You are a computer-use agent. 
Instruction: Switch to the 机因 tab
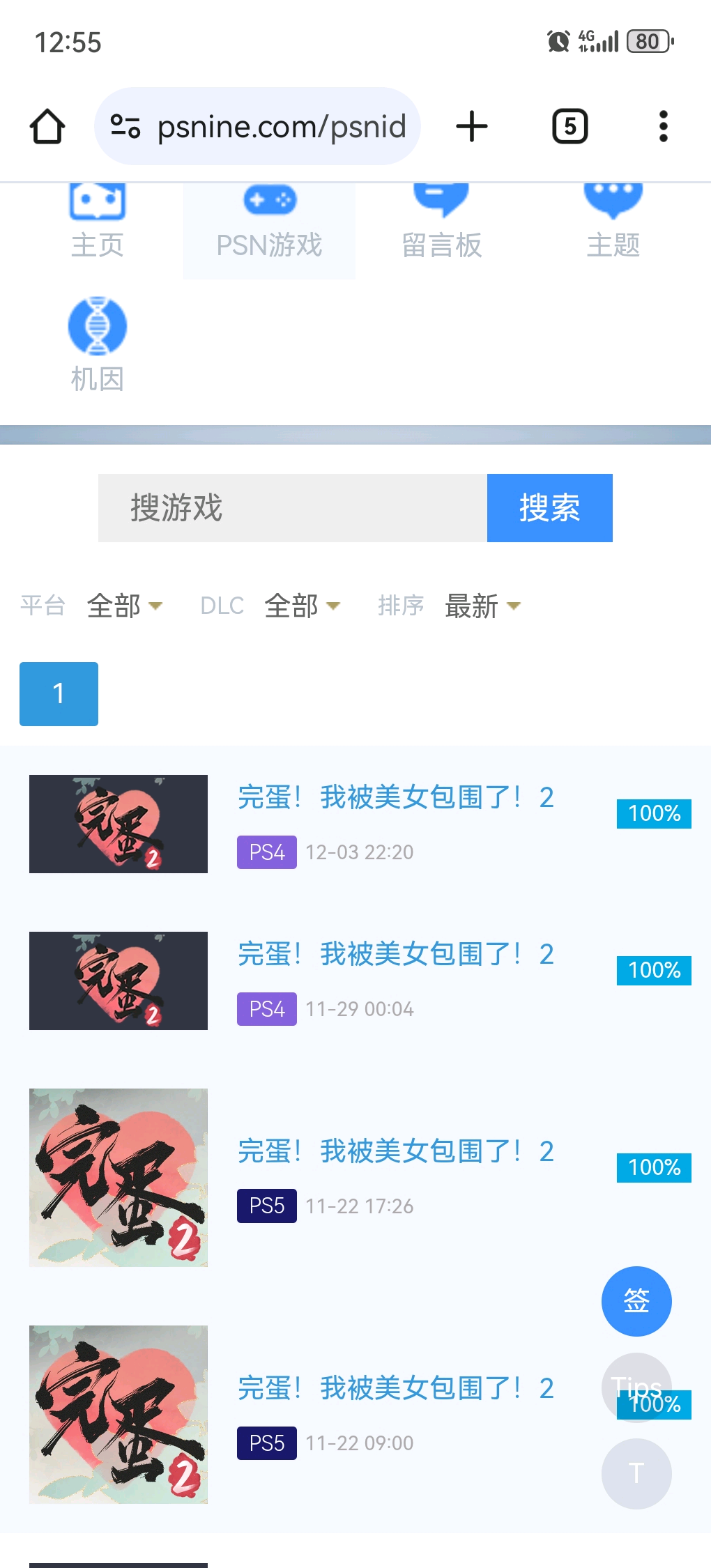coord(98,345)
